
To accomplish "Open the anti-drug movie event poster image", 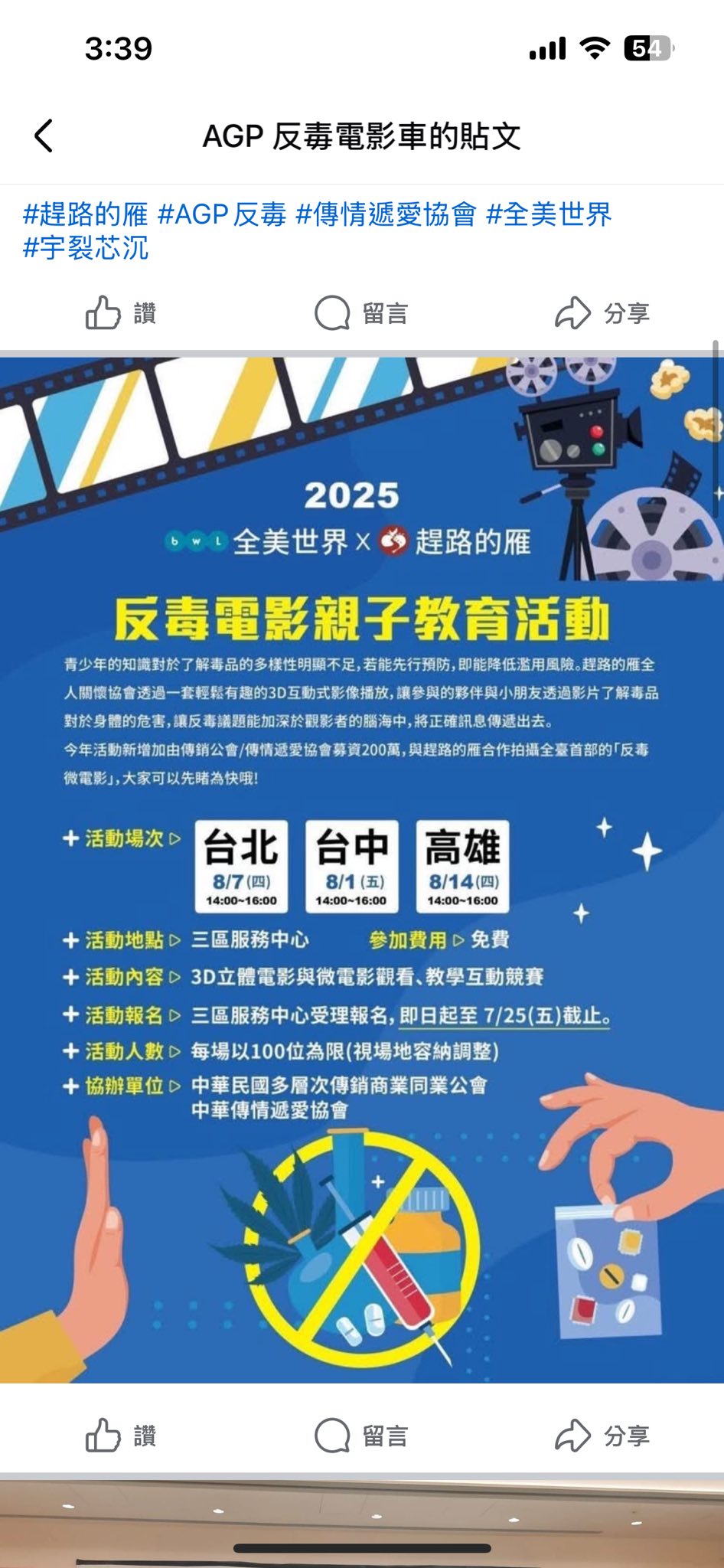I will (361, 870).
